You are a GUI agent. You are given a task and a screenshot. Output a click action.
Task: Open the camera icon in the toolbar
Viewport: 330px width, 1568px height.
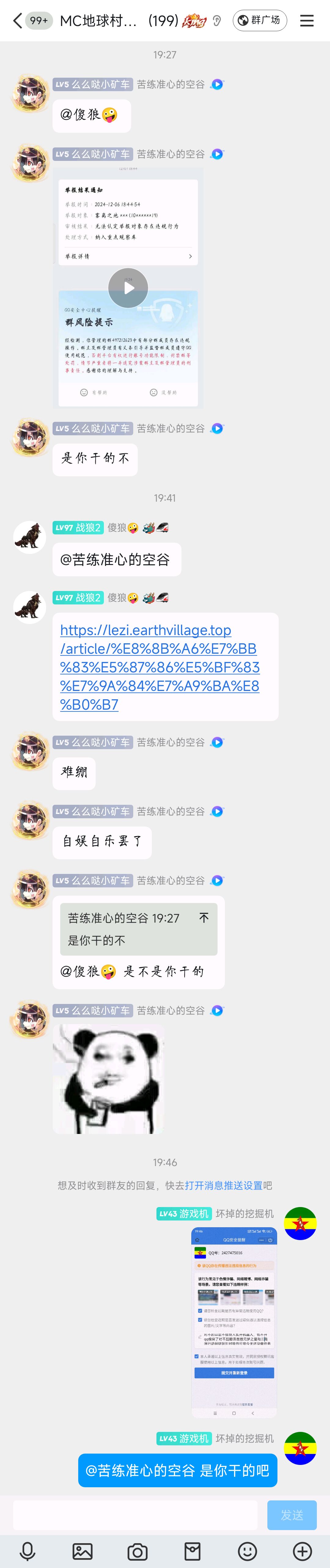pos(137,1551)
